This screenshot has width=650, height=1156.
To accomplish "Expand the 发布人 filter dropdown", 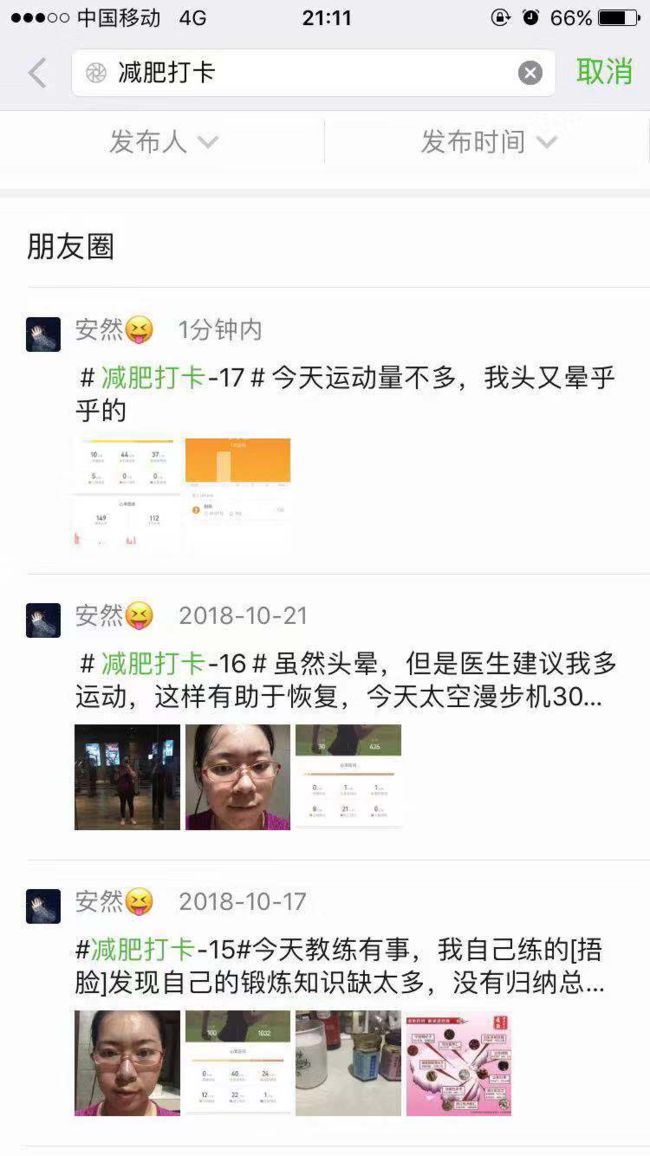I will (163, 141).
